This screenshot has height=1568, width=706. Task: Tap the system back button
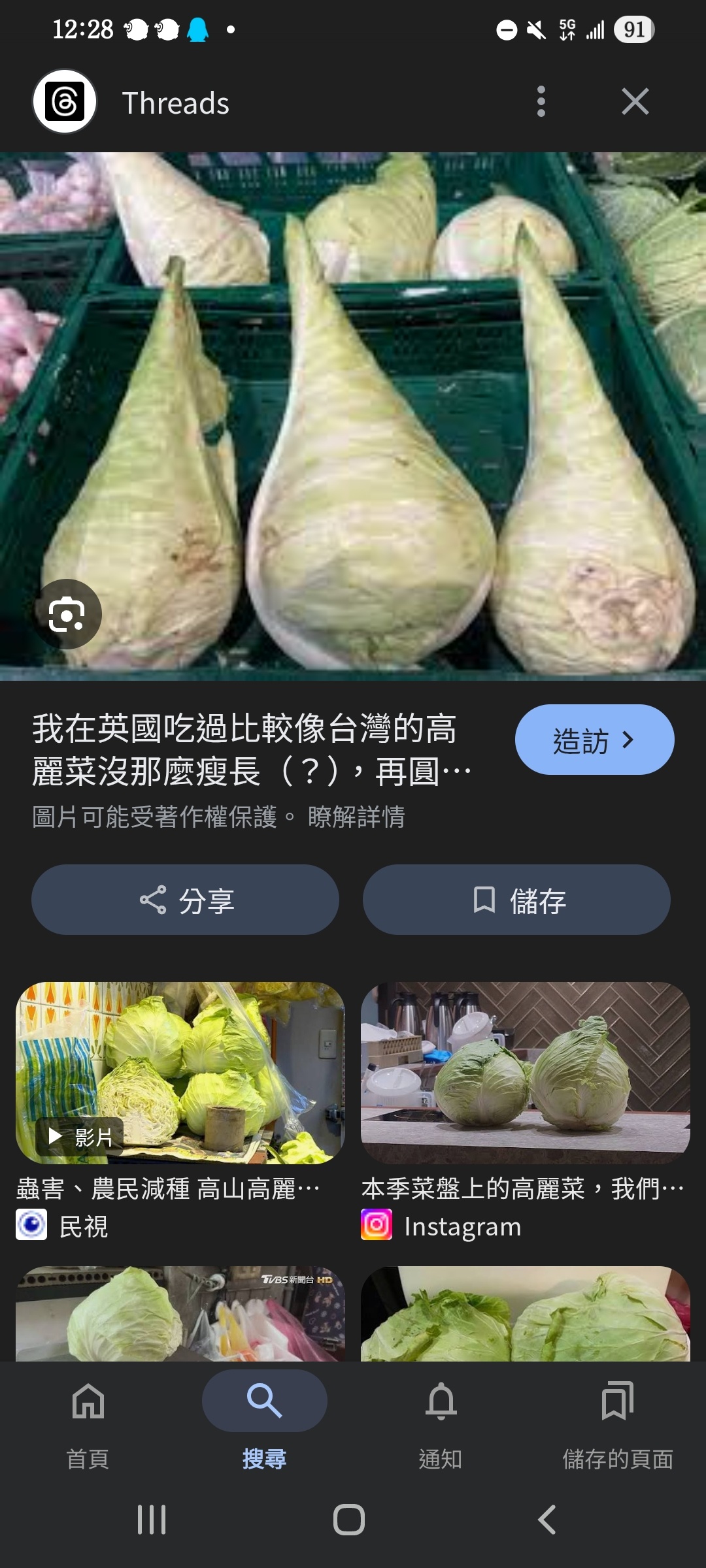coord(546,1520)
